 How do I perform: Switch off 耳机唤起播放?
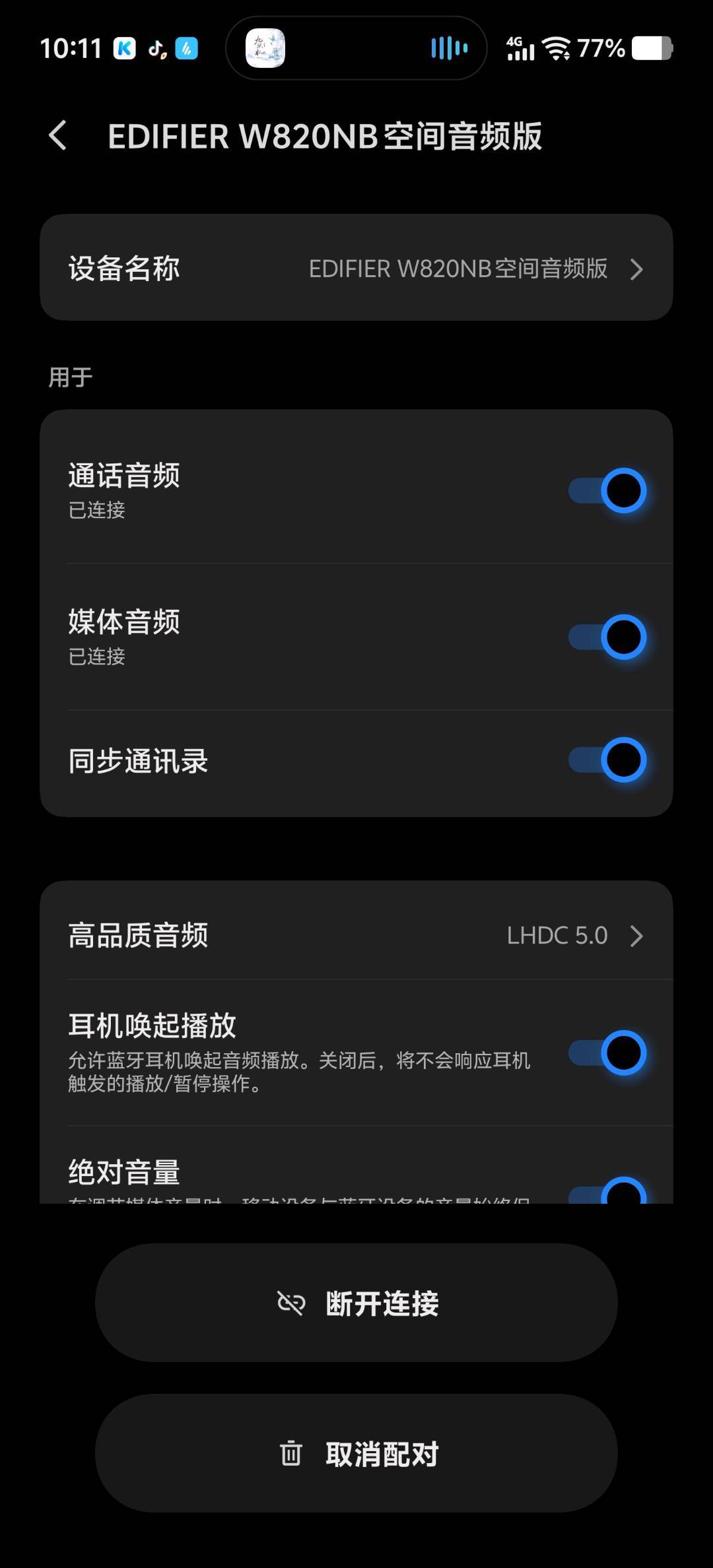(607, 1053)
